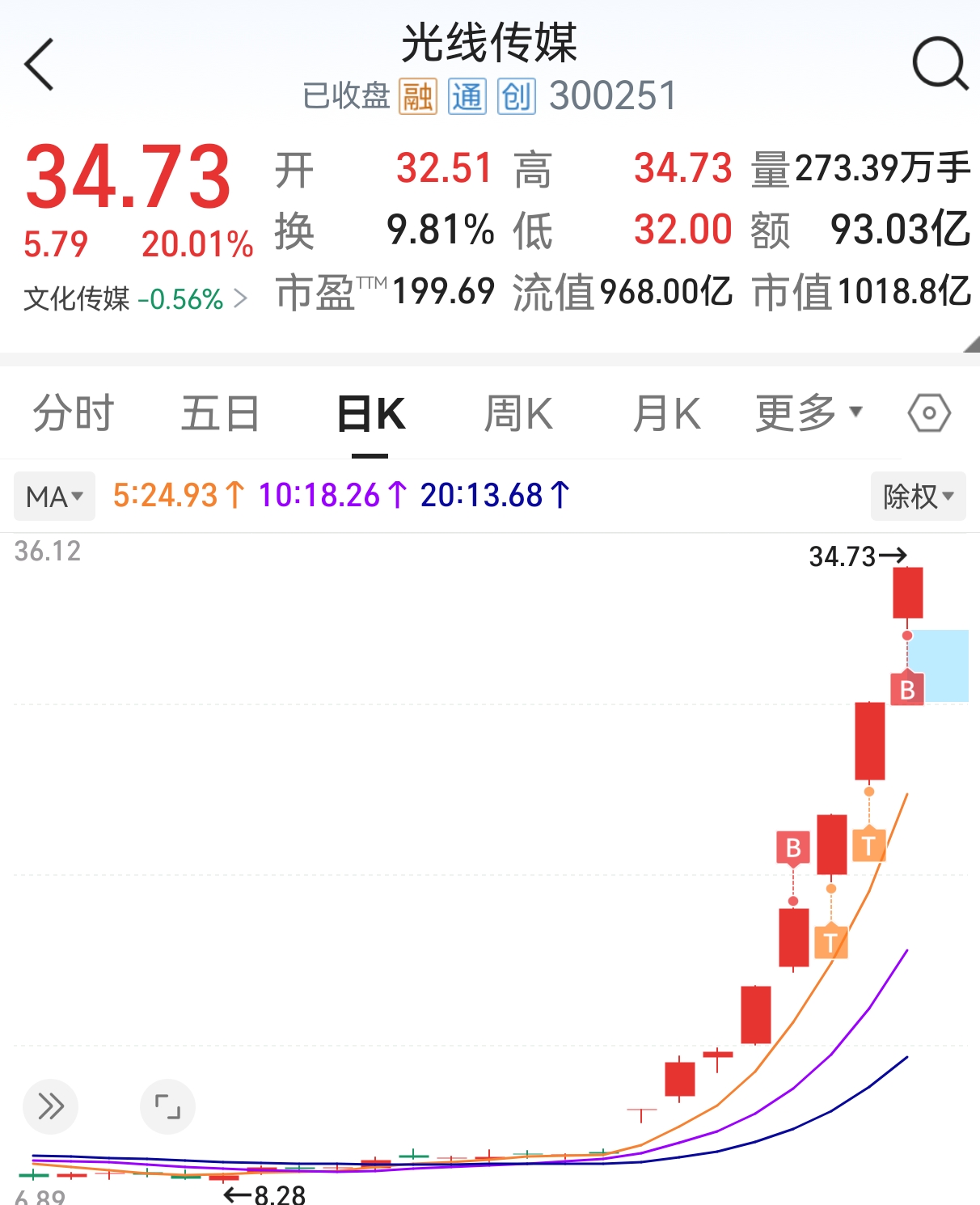The width and height of the screenshot is (980, 1205).
Task: Go back using the top-left arrow
Action: [39, 65]
